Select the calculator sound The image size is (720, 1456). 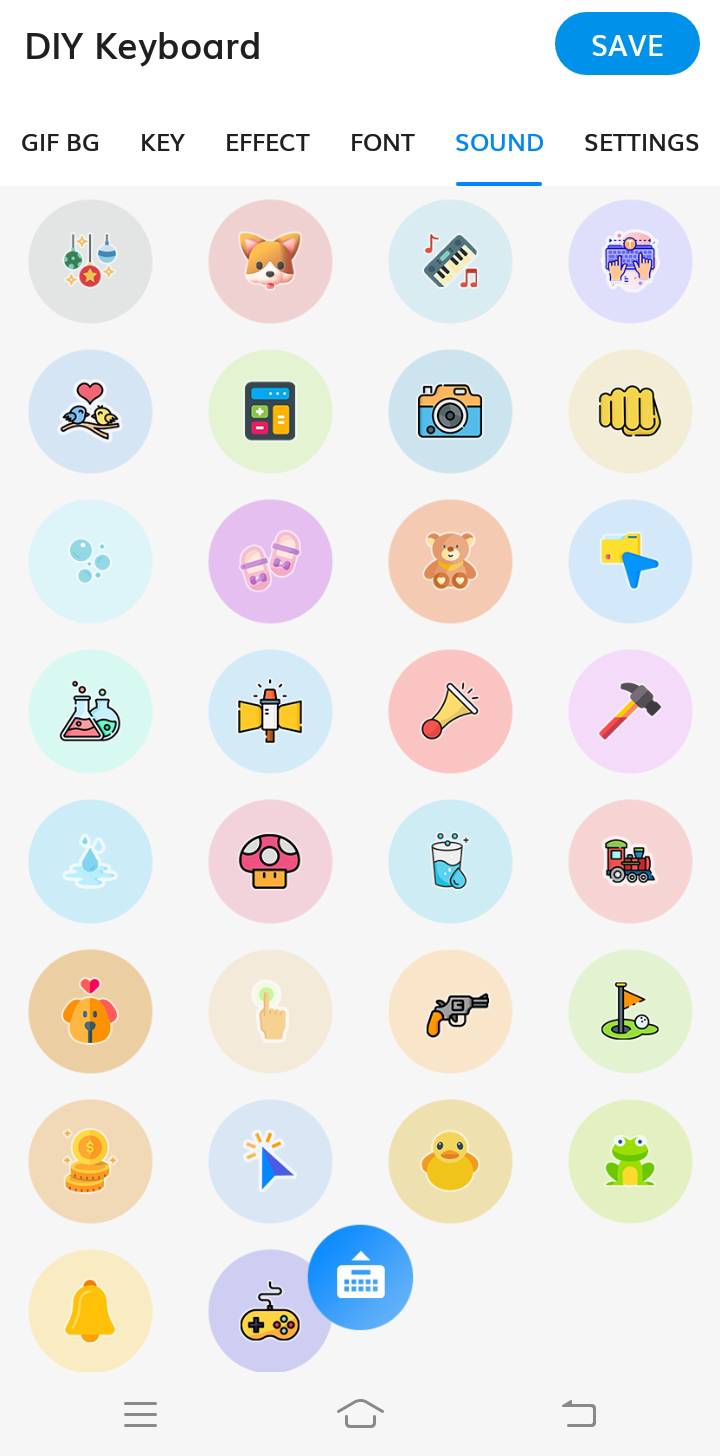pos(270,411)
